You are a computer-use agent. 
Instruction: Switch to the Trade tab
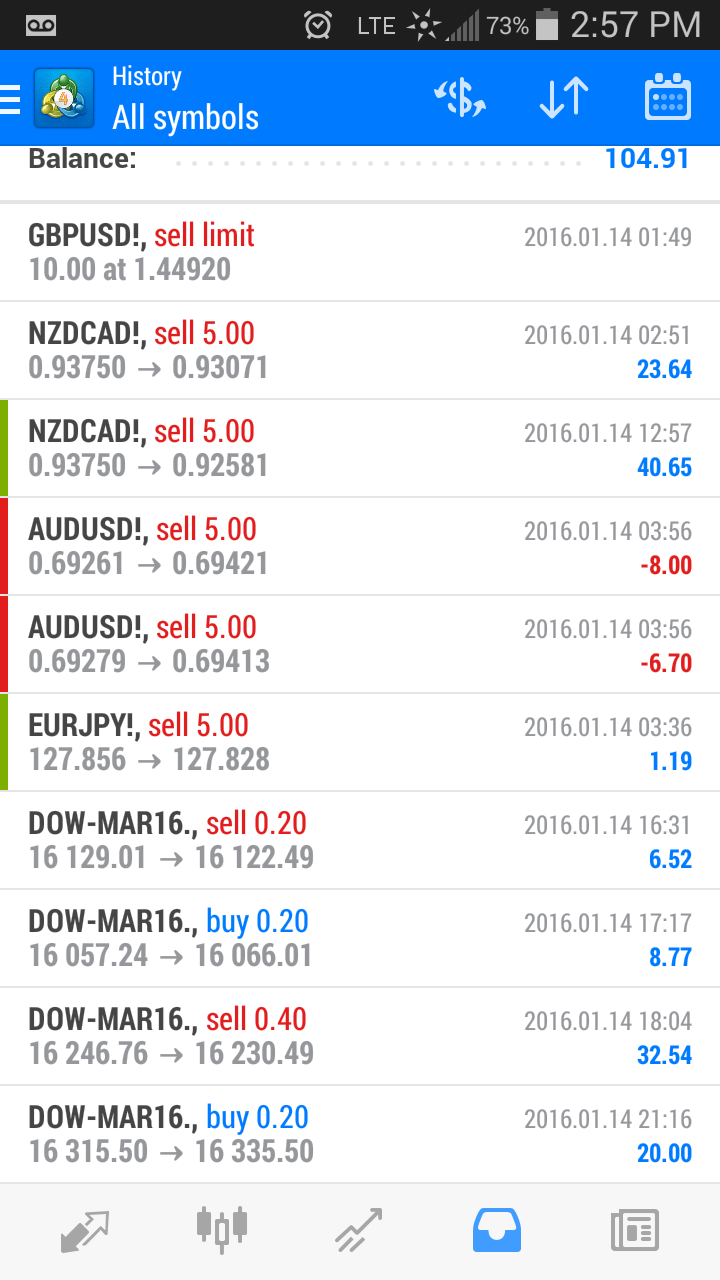(x=359, y=1230)
